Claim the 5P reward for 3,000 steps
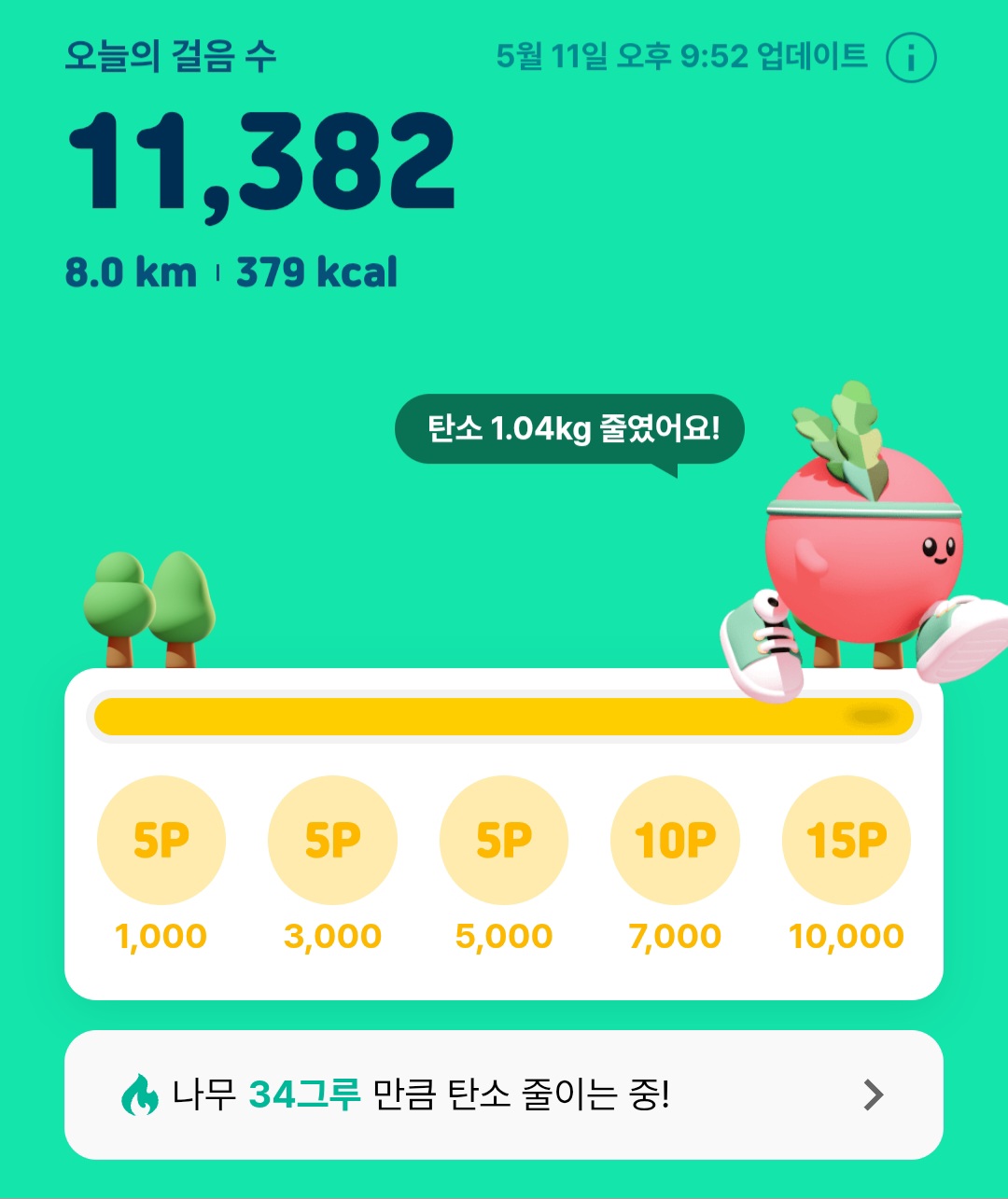 pyautogui.click(x=332, y=840)
